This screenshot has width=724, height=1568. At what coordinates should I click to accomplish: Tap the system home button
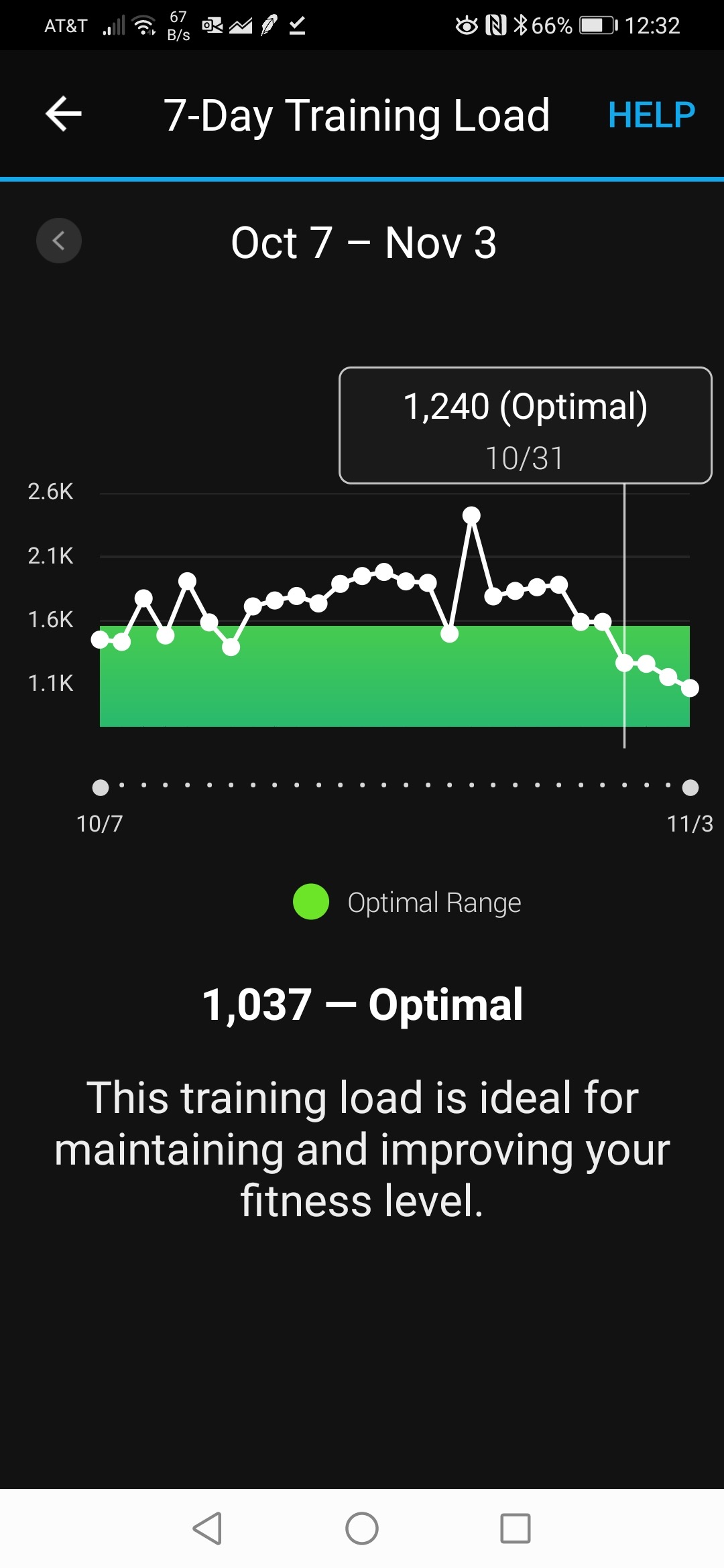click(362, 1528)
